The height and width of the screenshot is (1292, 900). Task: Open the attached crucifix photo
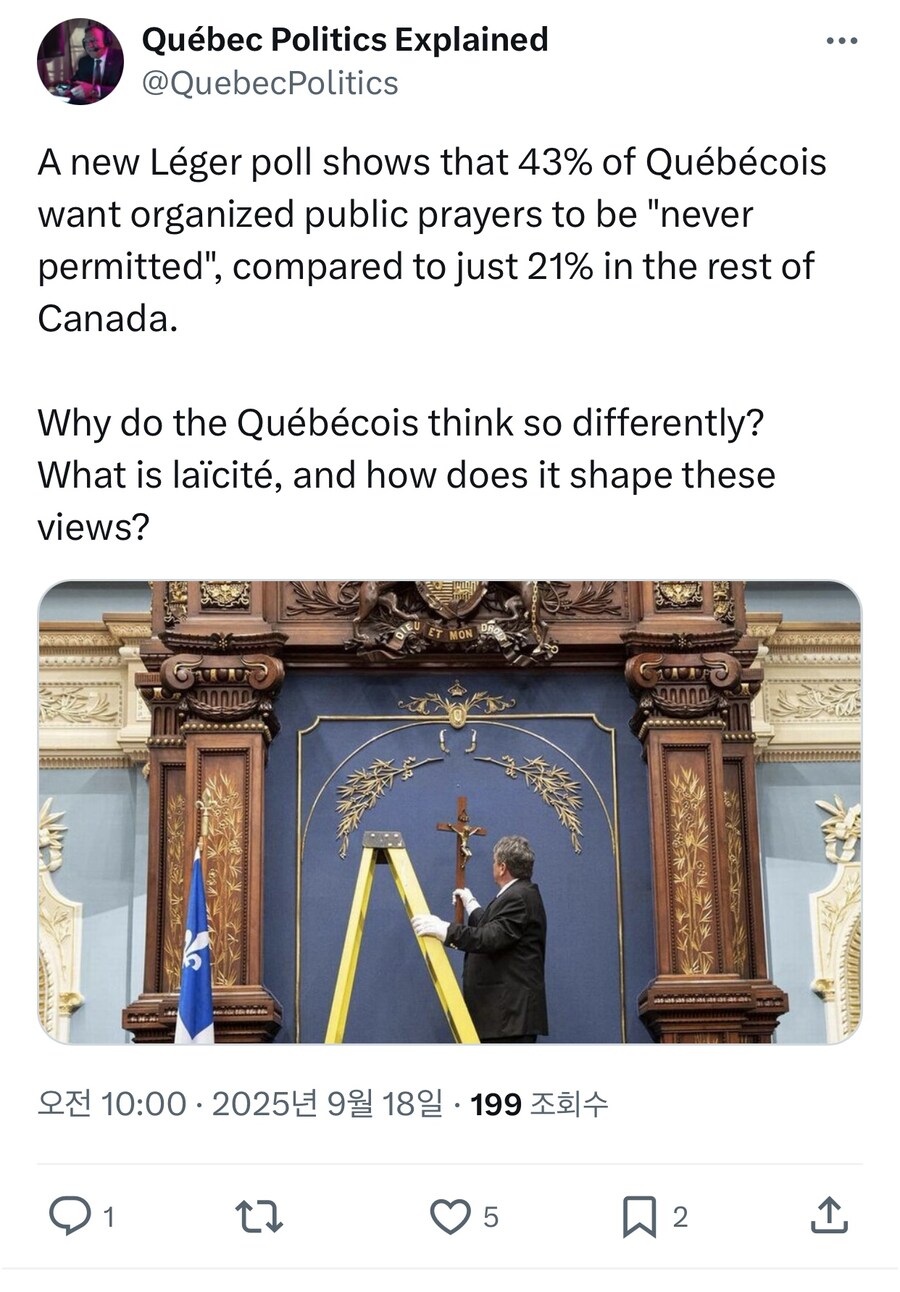[x=450, y=812]
